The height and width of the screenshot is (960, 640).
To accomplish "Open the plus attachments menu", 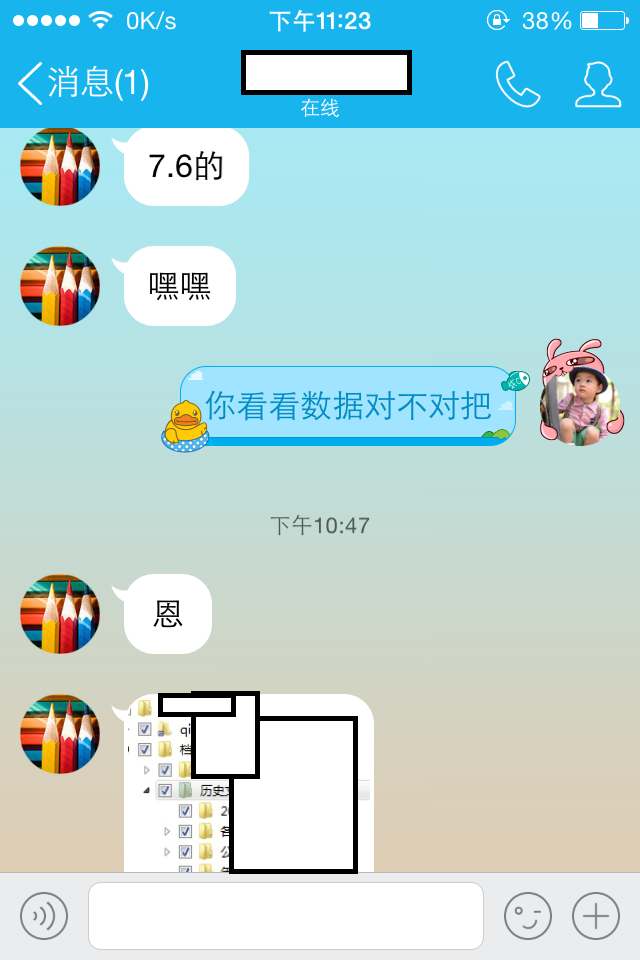I will coord(596,915).
